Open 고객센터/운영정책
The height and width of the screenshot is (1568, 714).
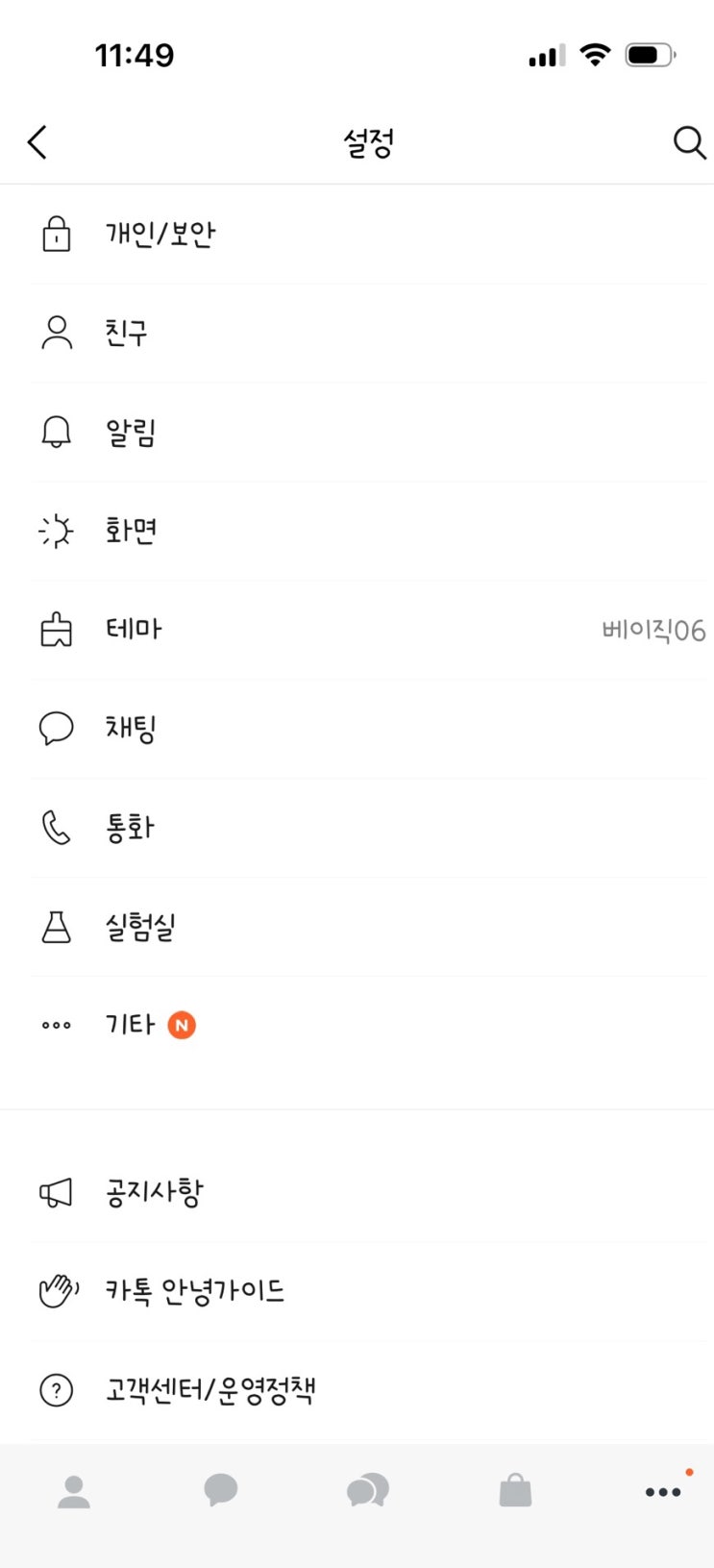click(210, 1390)
